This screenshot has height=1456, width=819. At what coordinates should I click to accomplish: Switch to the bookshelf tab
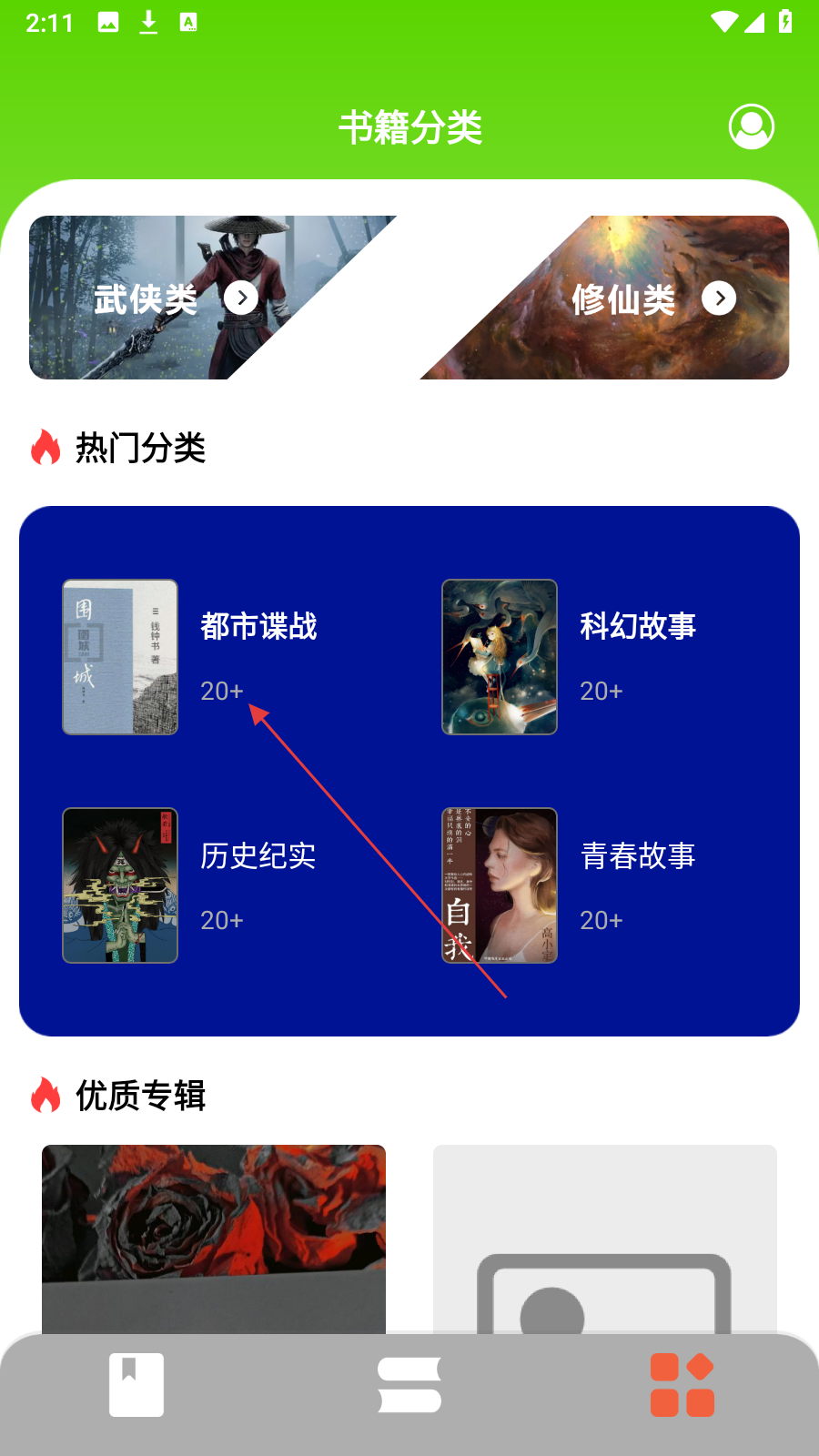[136, 1385]
